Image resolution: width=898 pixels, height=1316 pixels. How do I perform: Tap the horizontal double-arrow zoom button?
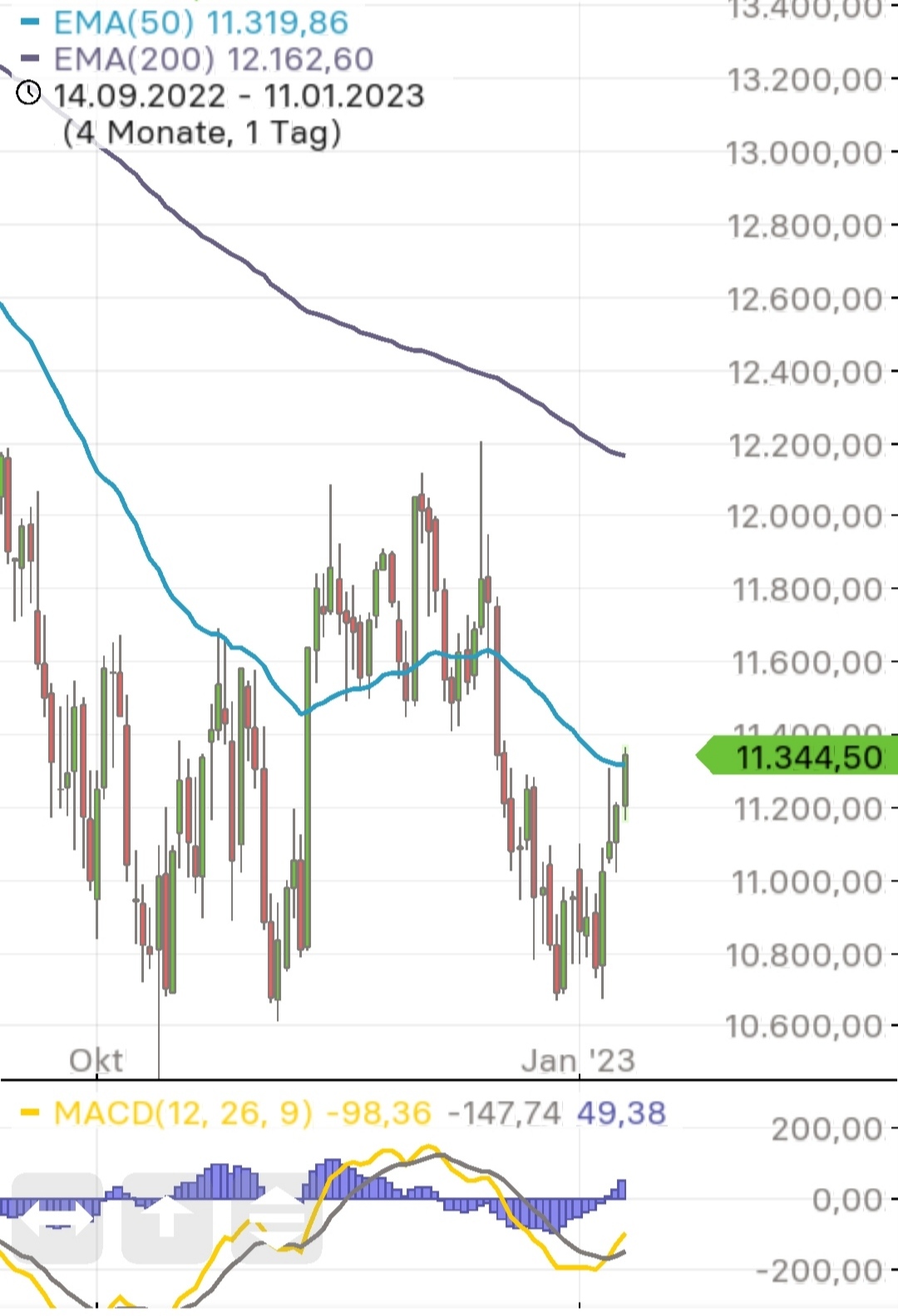click(x=57, y=1218)
